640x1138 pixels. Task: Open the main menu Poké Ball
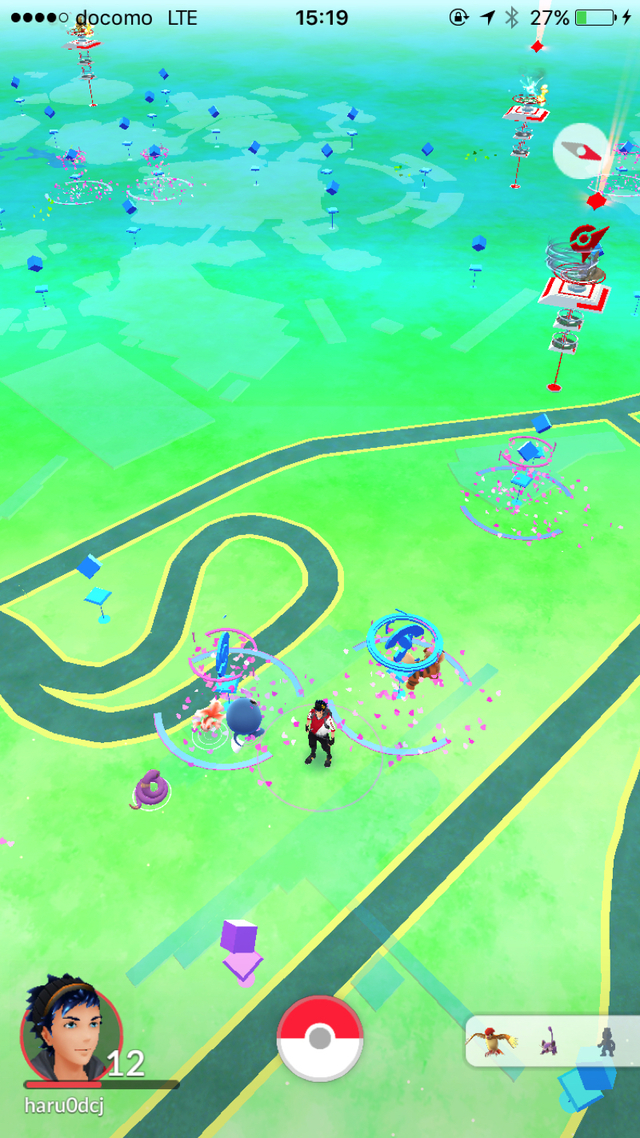point(320,1039)
